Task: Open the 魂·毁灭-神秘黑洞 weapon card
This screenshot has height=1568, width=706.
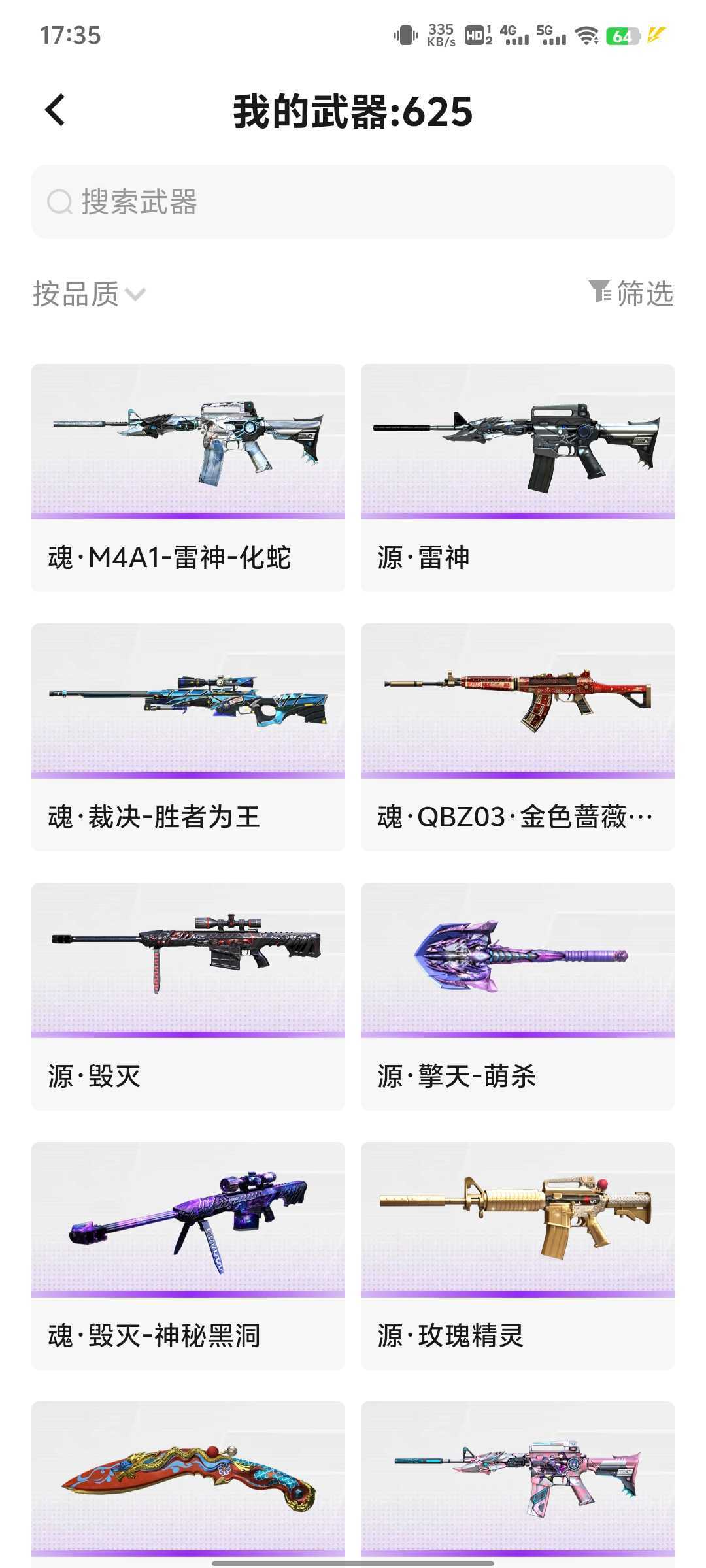Action: pyautogui.click(x=188, y=1255)
